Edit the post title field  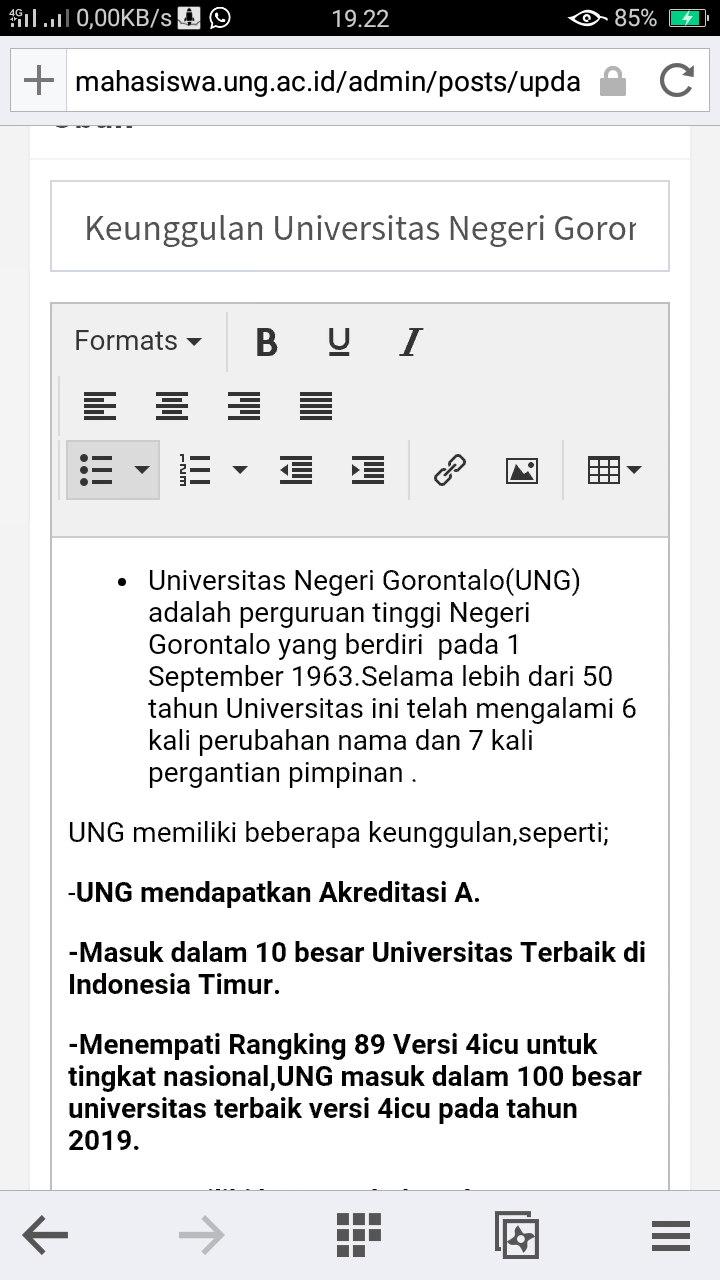pos(360,227)
